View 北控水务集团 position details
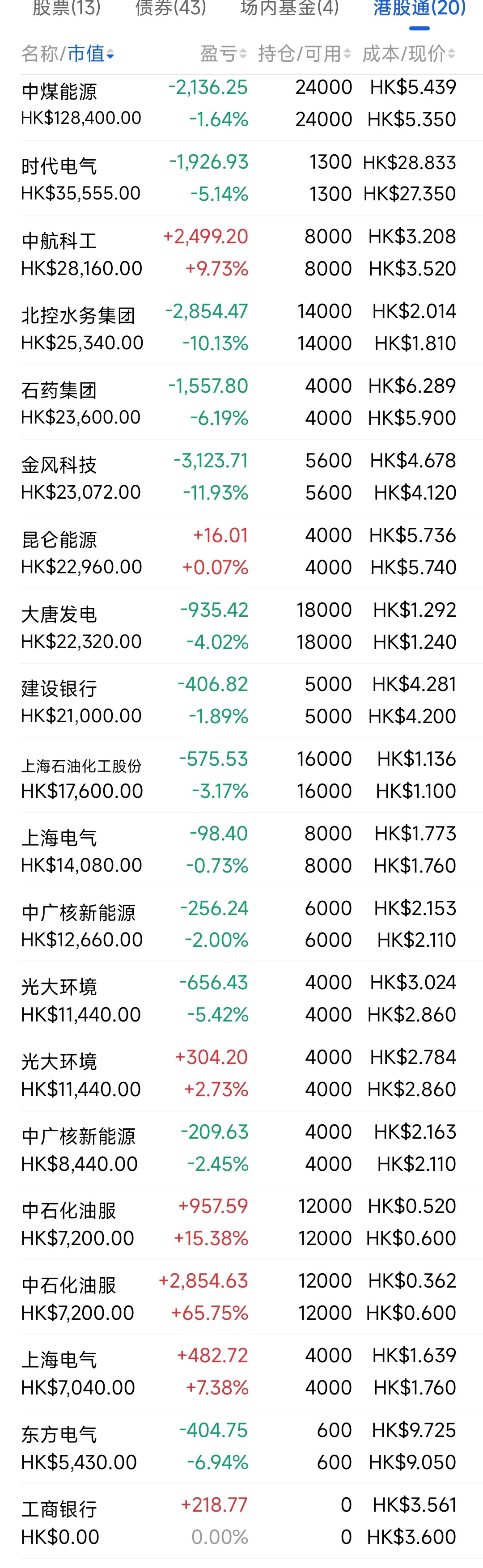This screenshot has height=1568, width=483. point(243,327)
